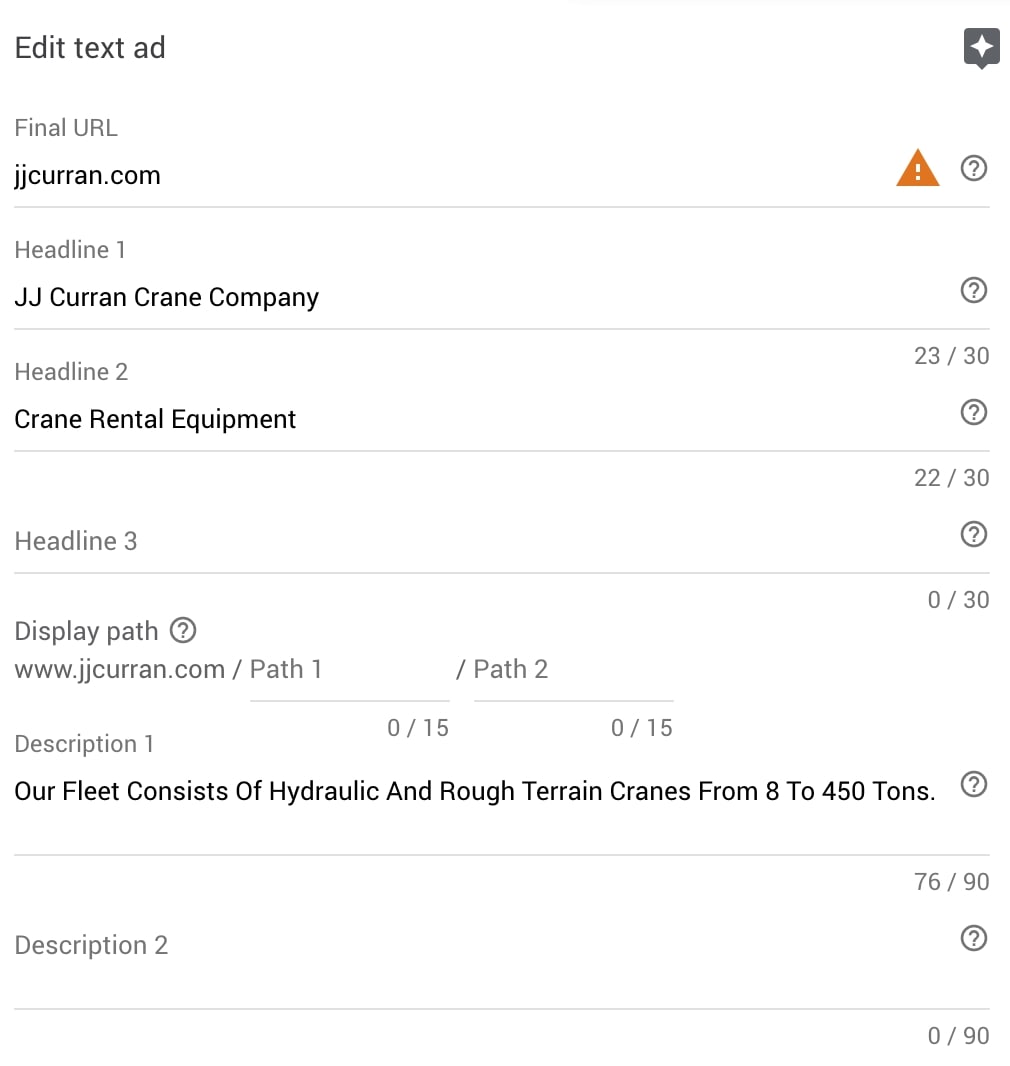Open help for Headline 3

[x=973, y=535]
